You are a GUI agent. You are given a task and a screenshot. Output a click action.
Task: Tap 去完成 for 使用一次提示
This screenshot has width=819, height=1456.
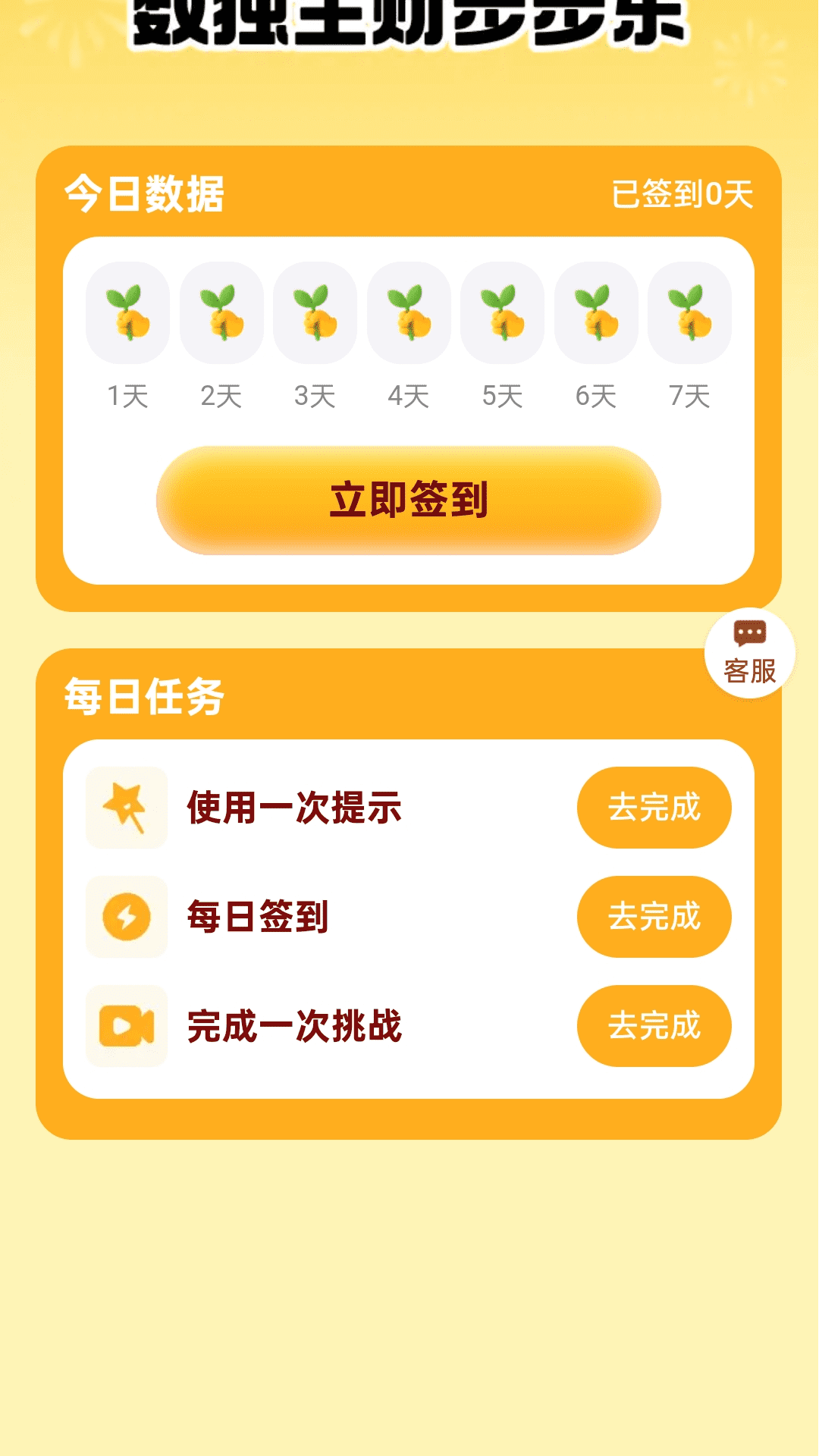pyautogui.click(x=654, y=808)
